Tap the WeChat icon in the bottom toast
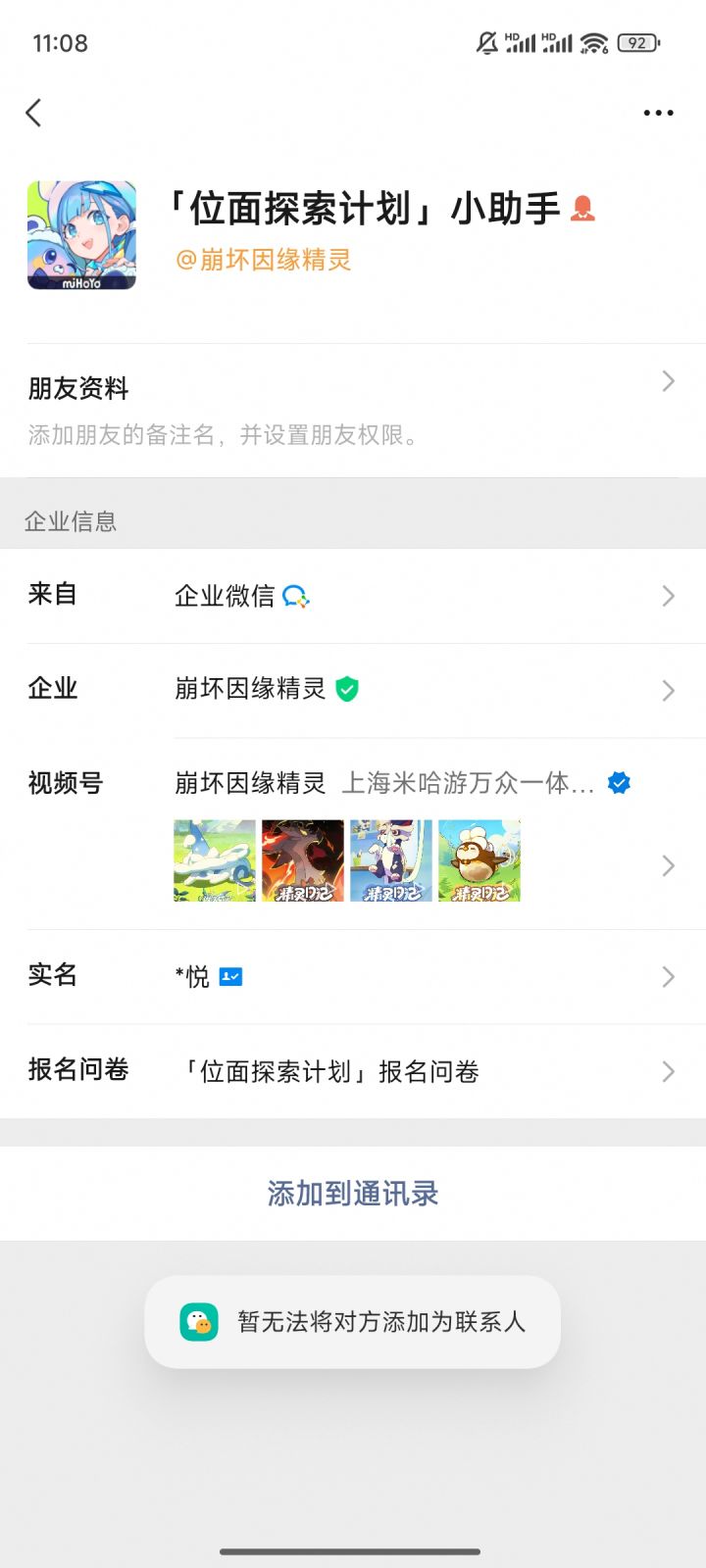 coord(201,1322)
